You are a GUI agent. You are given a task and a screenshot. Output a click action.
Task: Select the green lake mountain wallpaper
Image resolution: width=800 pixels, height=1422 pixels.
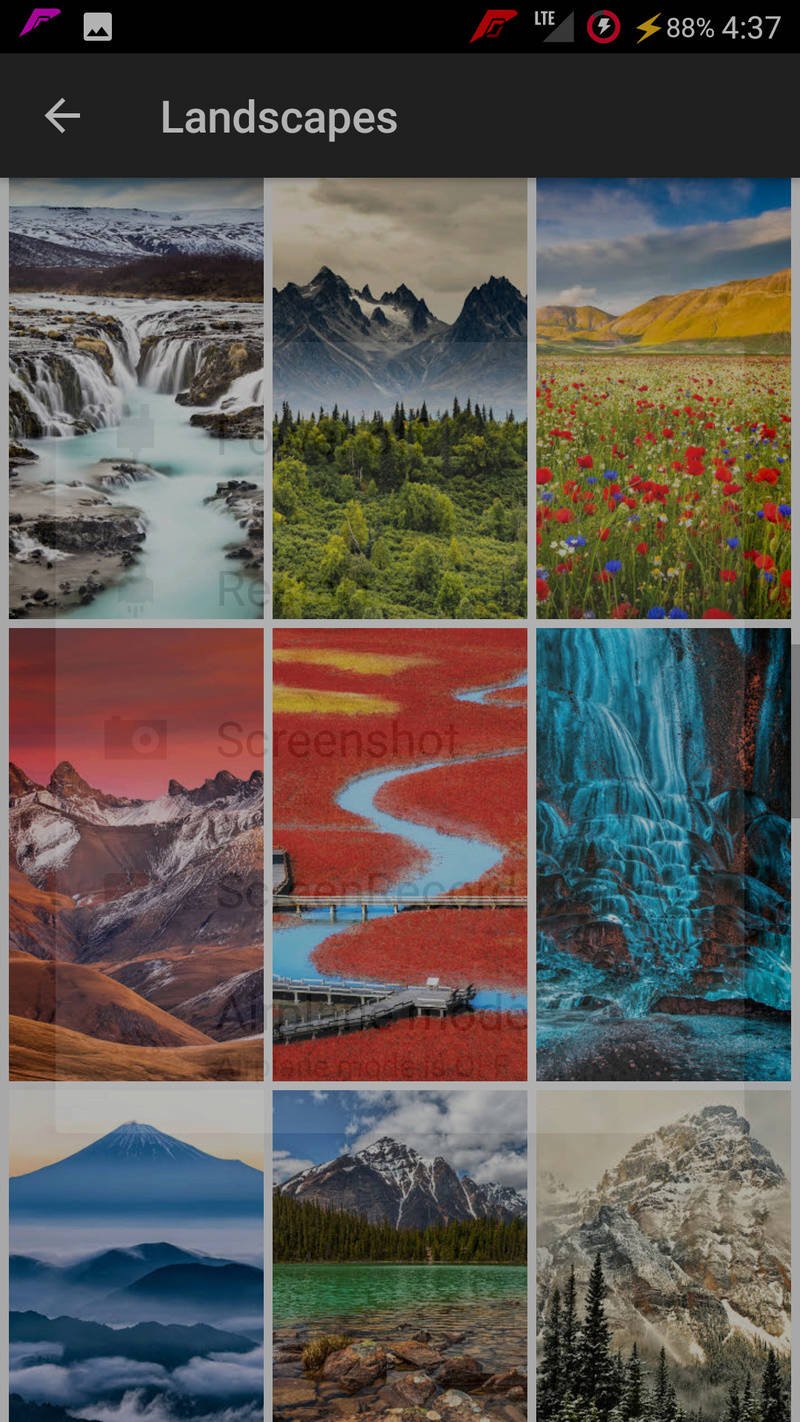click(400, 1255)
